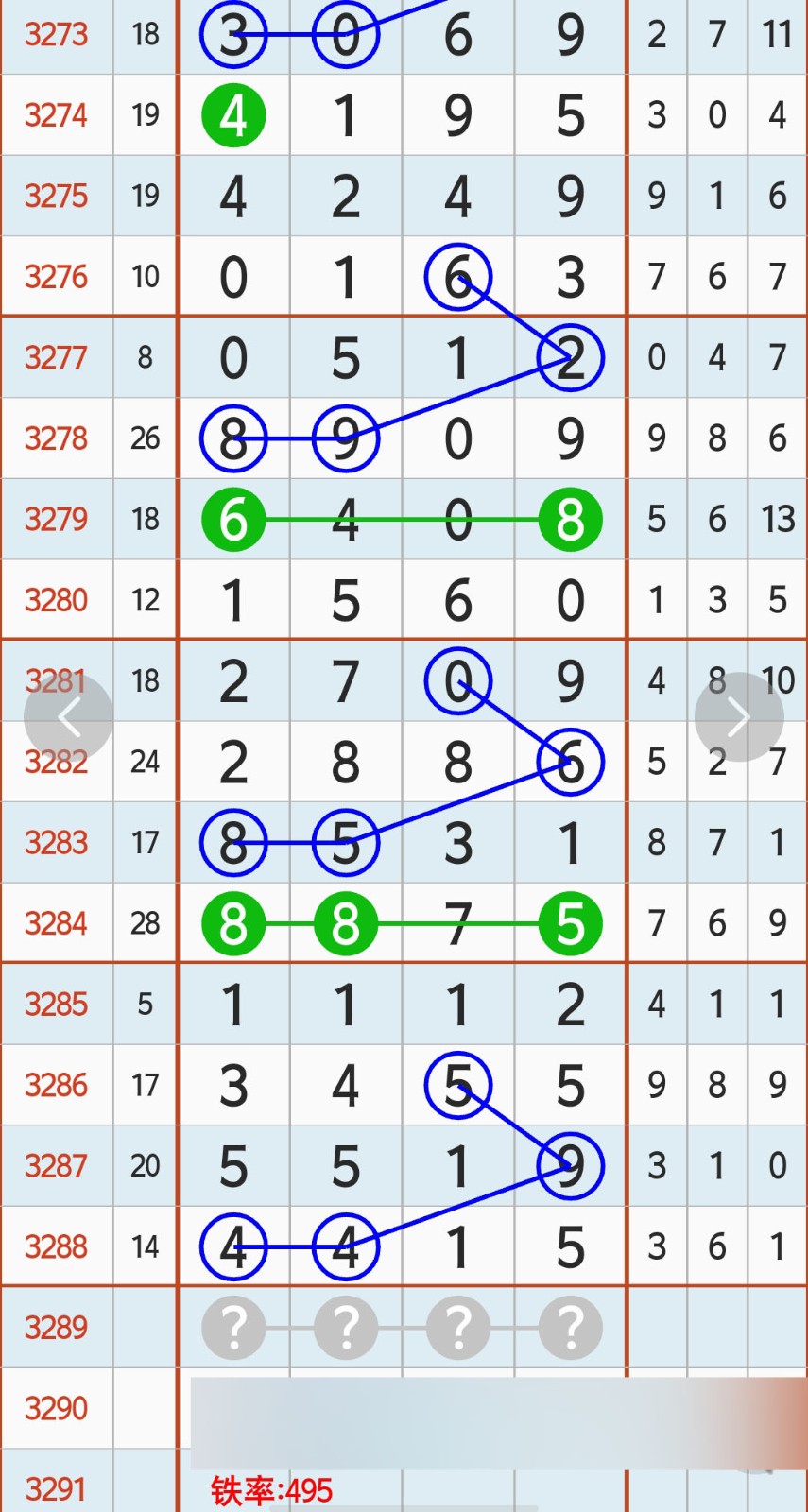Click period label 3290
Image resolution: width=808 pixels, height=1512 pixels.
(57, 1408)
